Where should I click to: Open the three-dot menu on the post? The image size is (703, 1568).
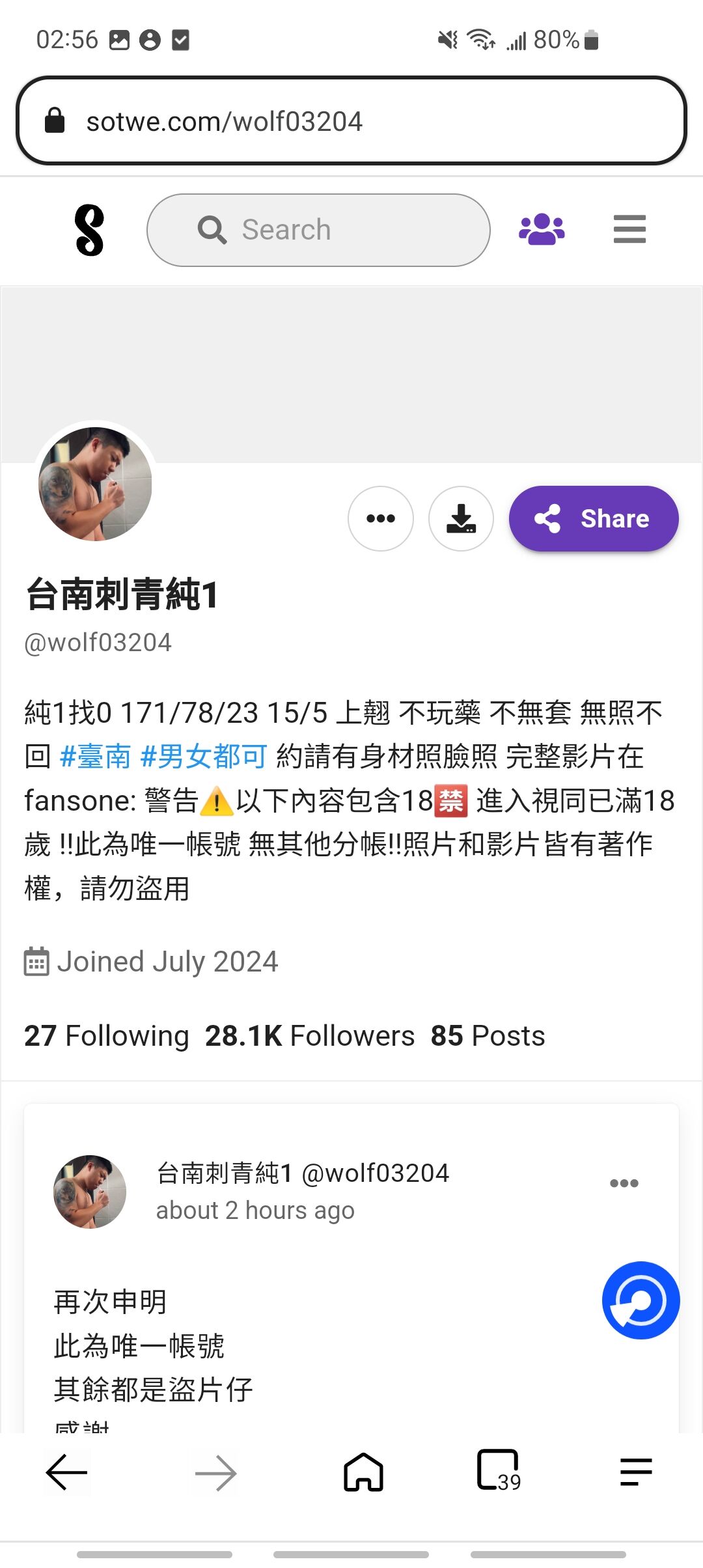coord(624,1183)
